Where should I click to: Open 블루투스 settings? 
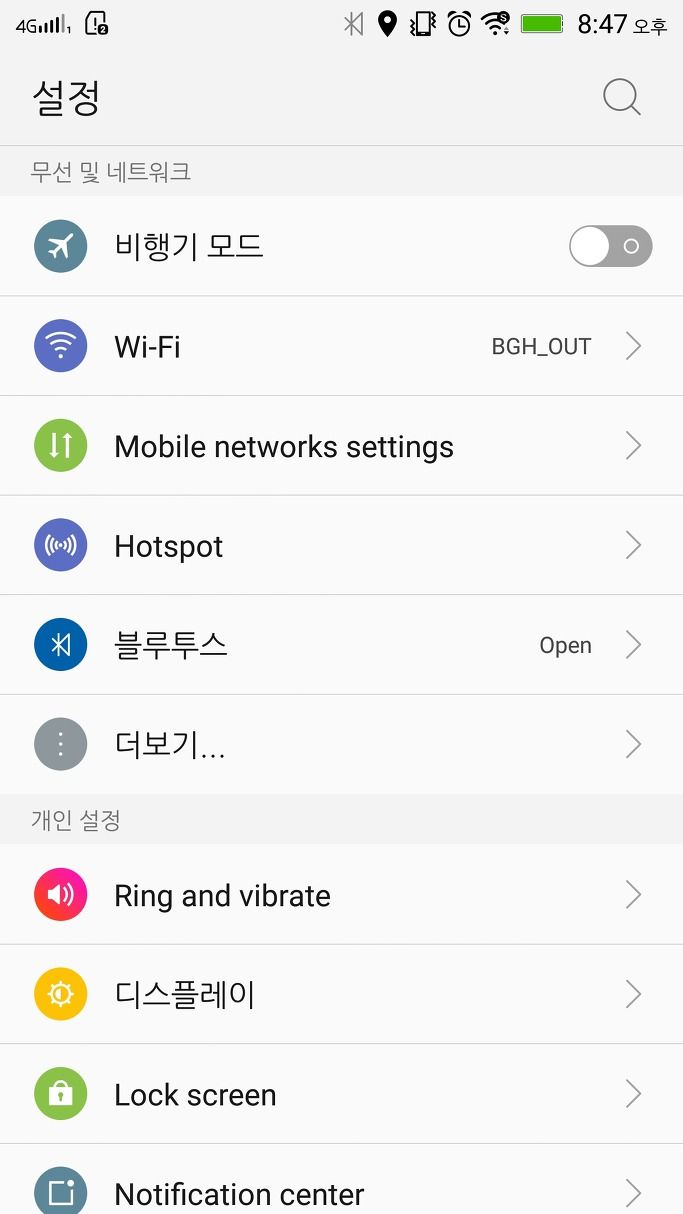pyautogui.click(x=341, y=645)
